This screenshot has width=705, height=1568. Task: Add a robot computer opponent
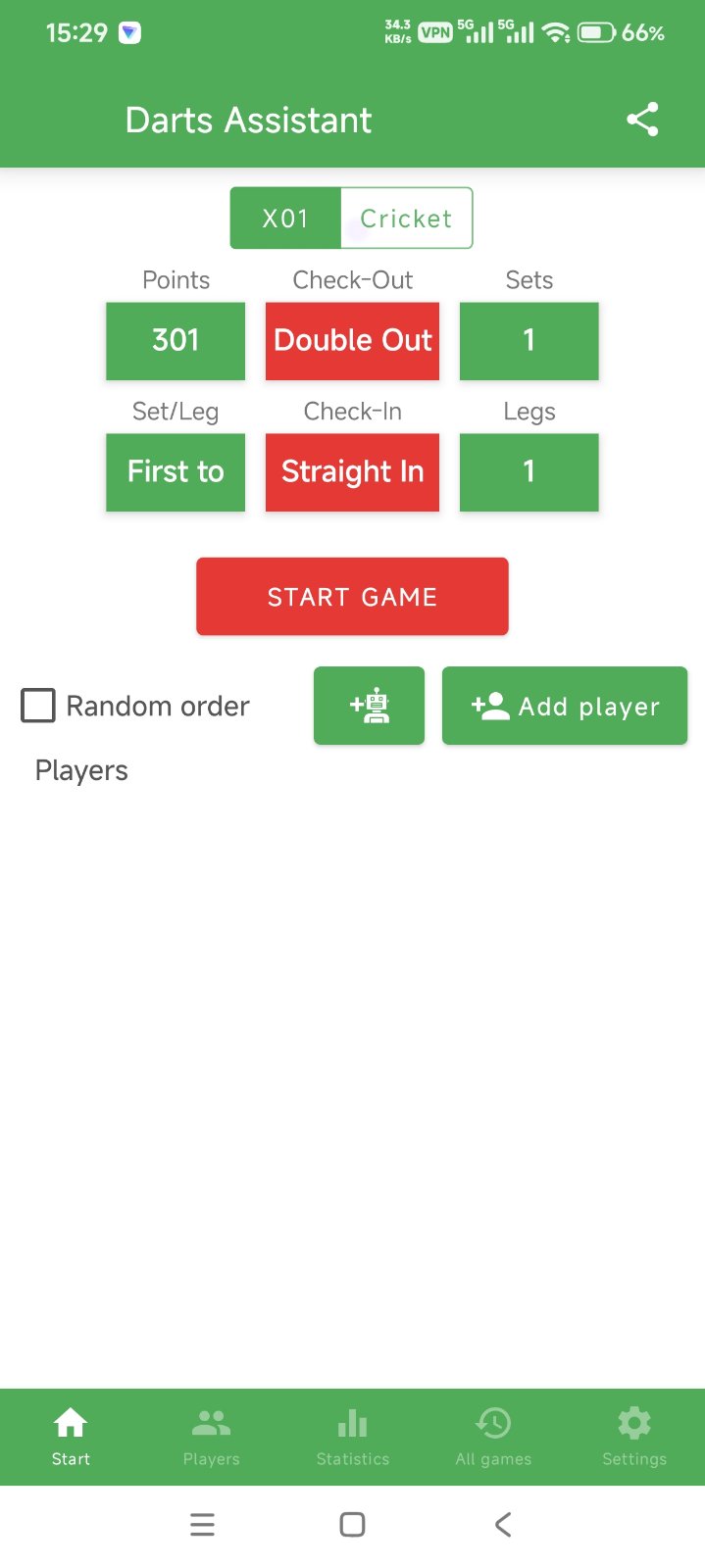tap(369, 706)
